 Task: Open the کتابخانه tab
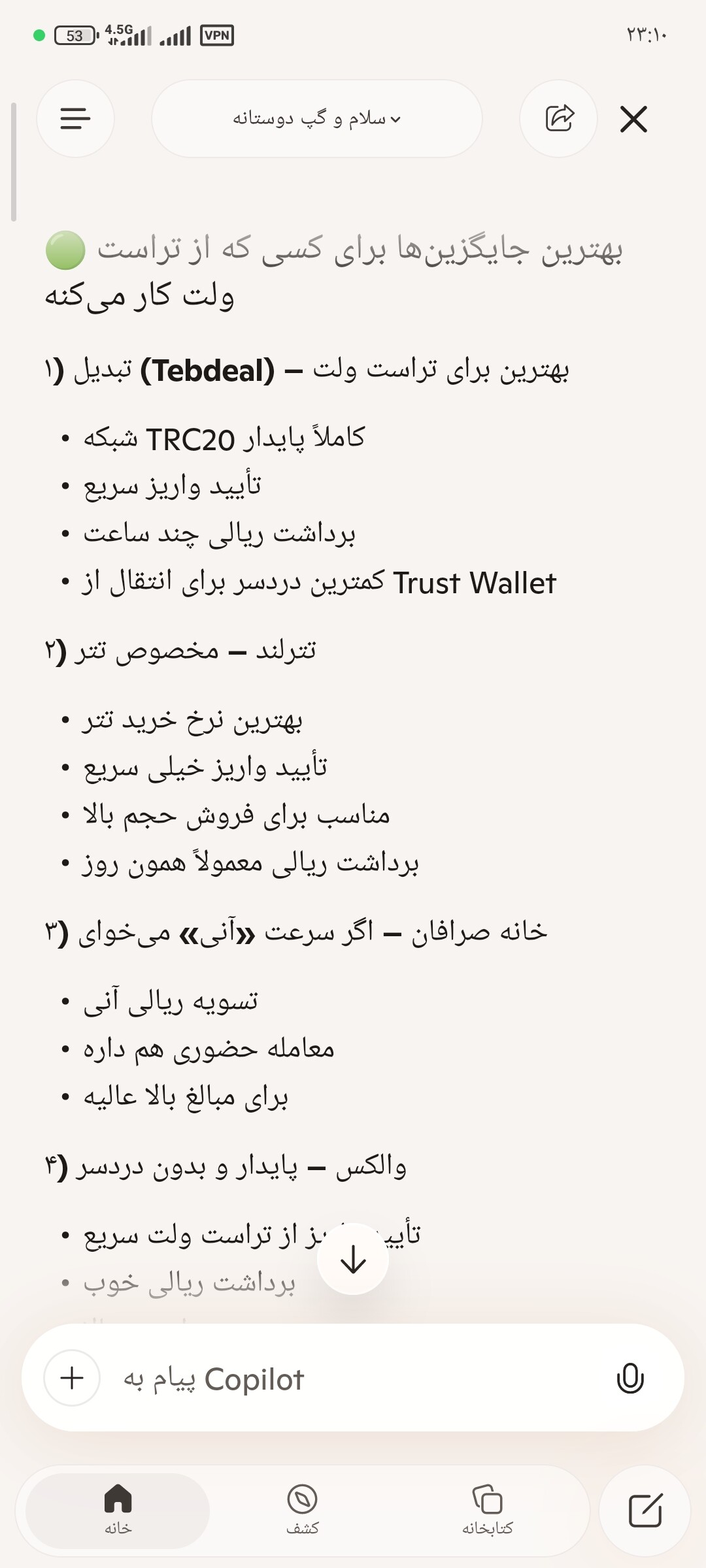[x=488, y=1511]
